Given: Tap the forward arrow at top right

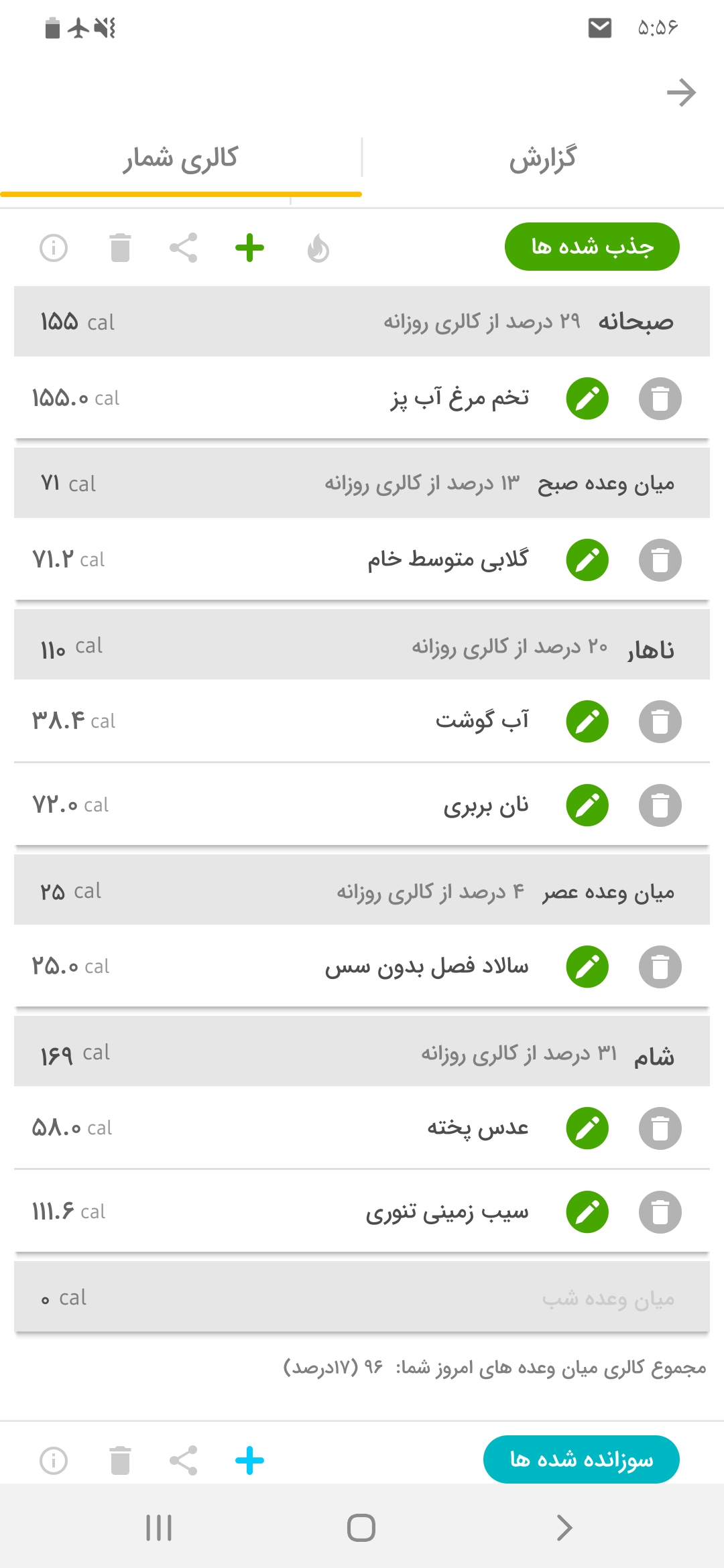Looking at the screenshot, I should pyautogui.click(x=681, y=92).
